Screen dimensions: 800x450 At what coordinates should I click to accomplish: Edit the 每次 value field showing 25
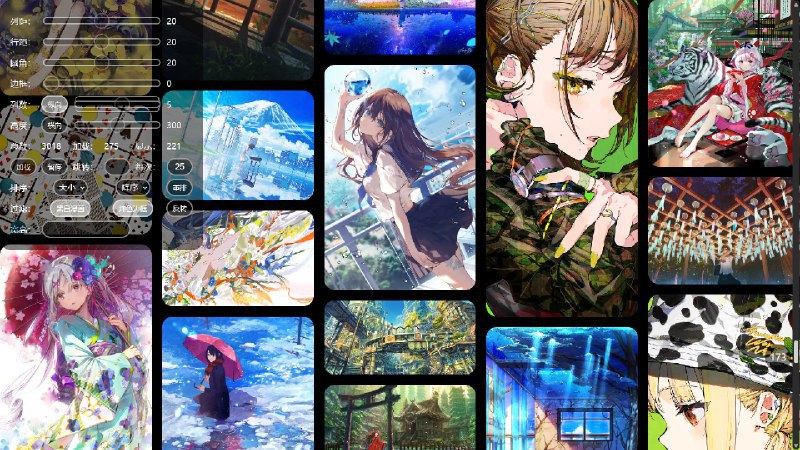(179, 167)
